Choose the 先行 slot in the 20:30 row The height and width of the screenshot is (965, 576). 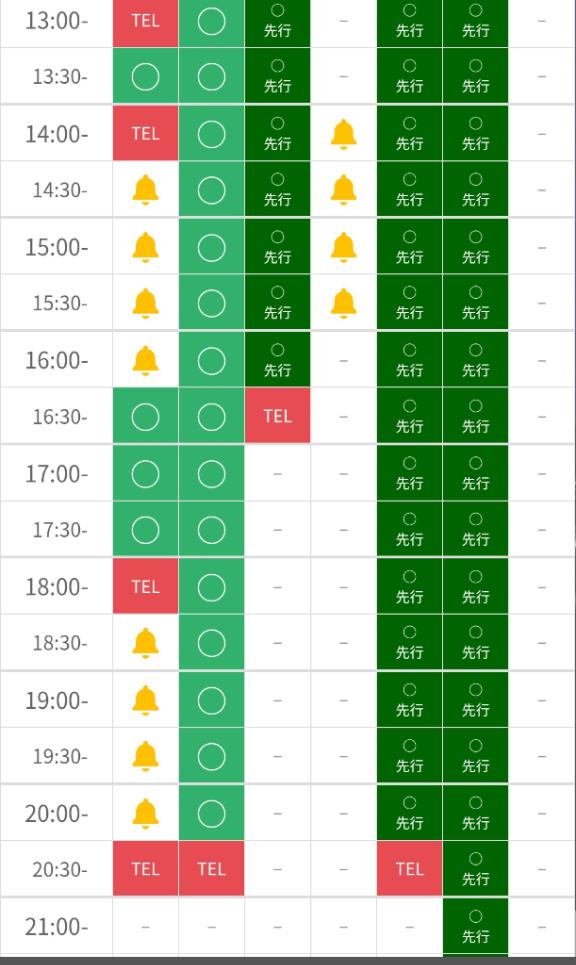pyautogui.click(x=476, y=869)
